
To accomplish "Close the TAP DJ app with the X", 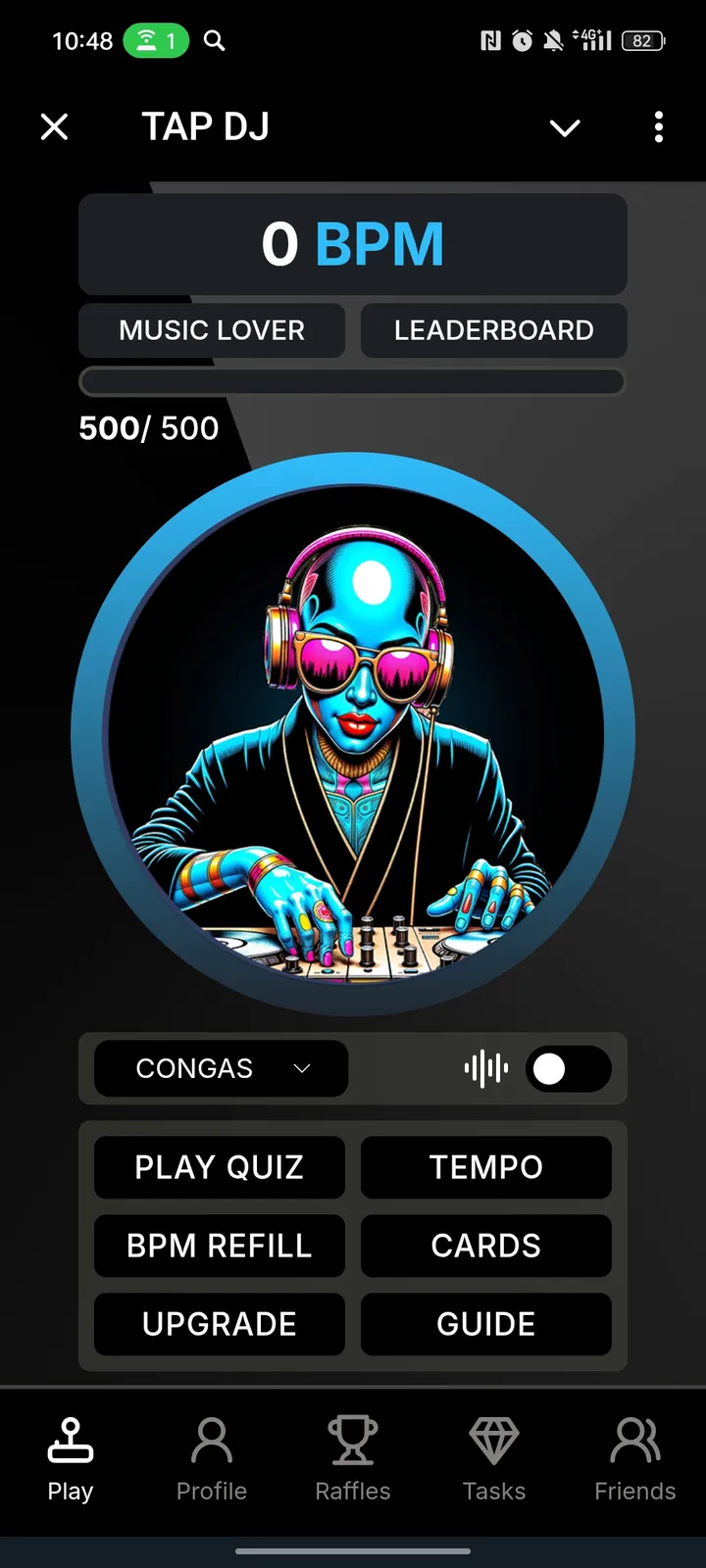I will [54, 126].
